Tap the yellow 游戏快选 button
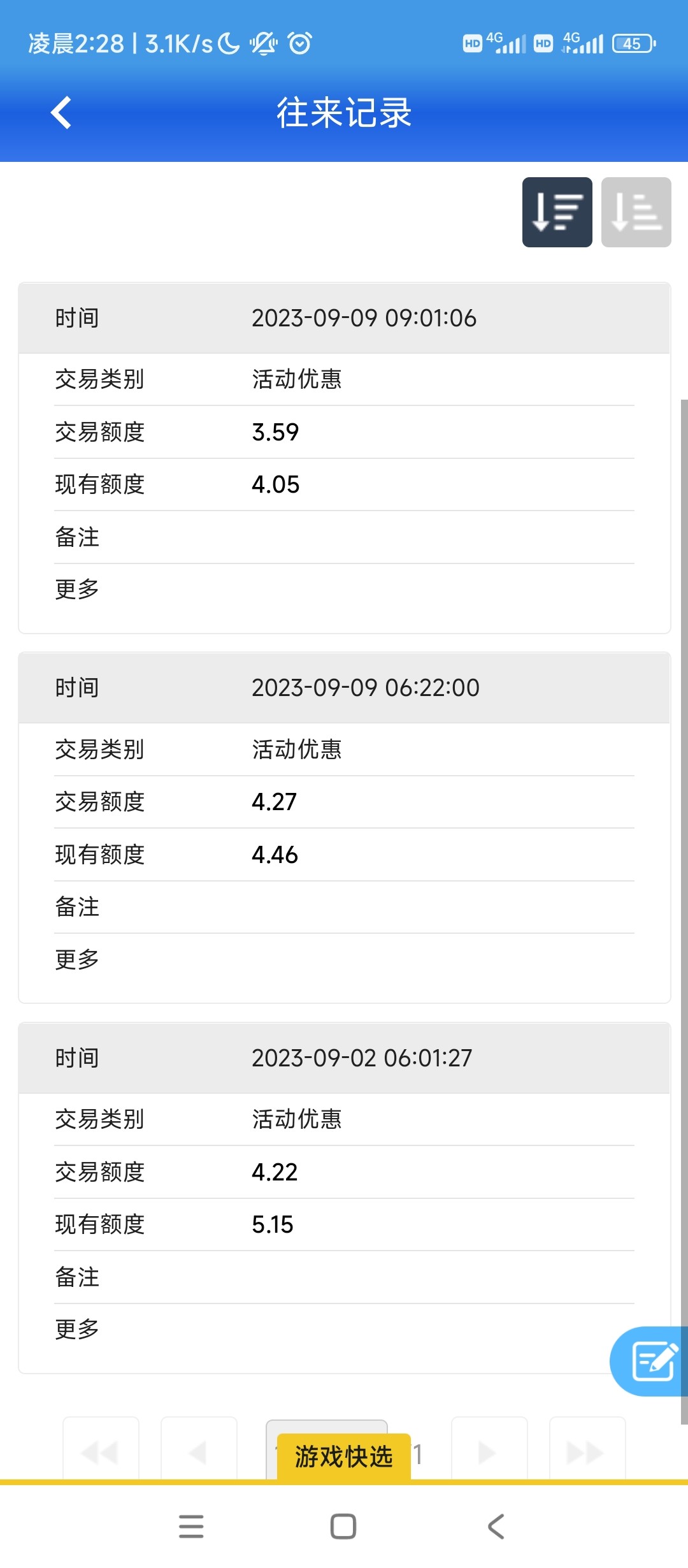This screenshot has width=688, height=1568. pyautogui.click(x=343, y=1456)
